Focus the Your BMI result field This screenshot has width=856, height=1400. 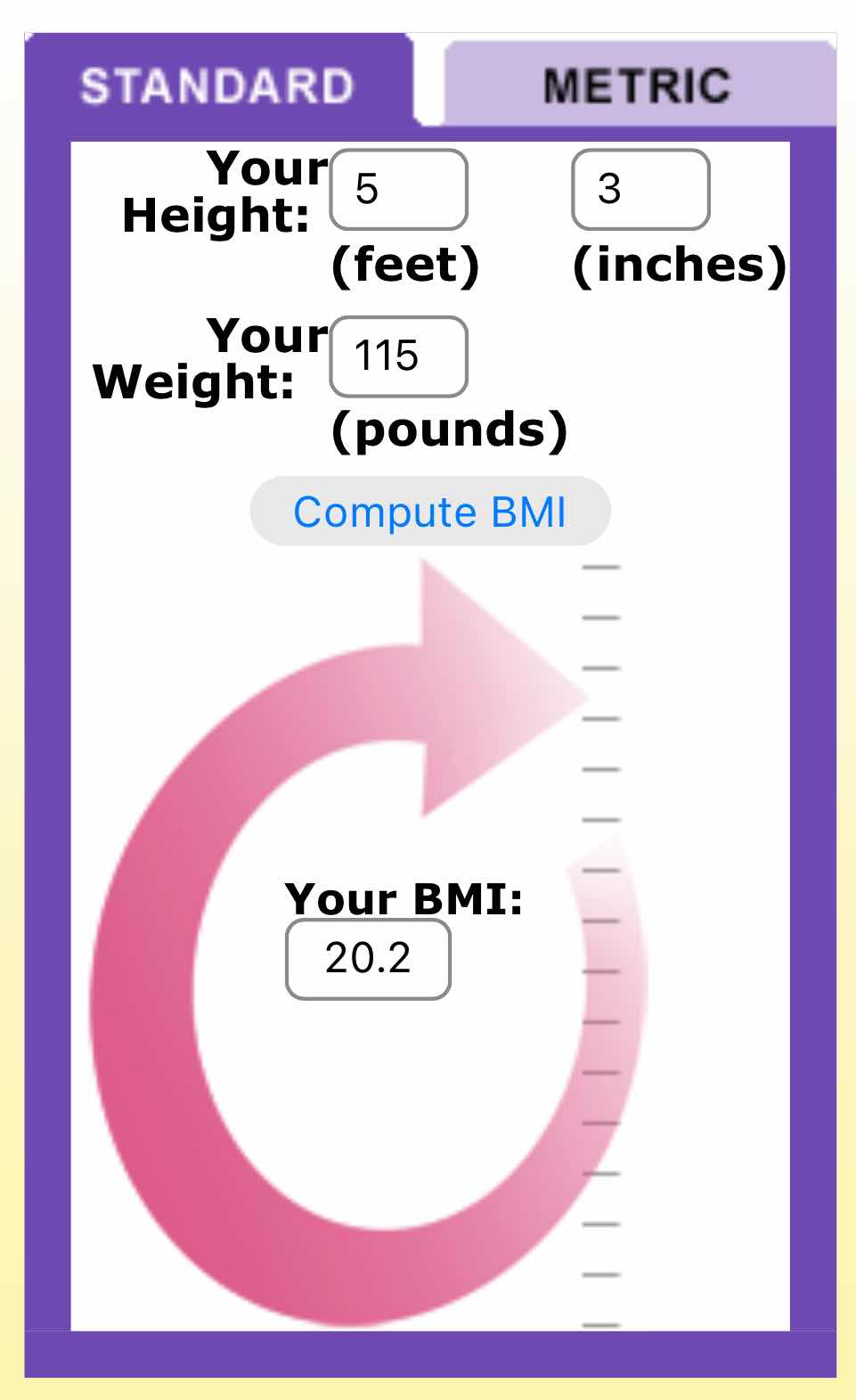pyautogui.click(x=368, y=959)
